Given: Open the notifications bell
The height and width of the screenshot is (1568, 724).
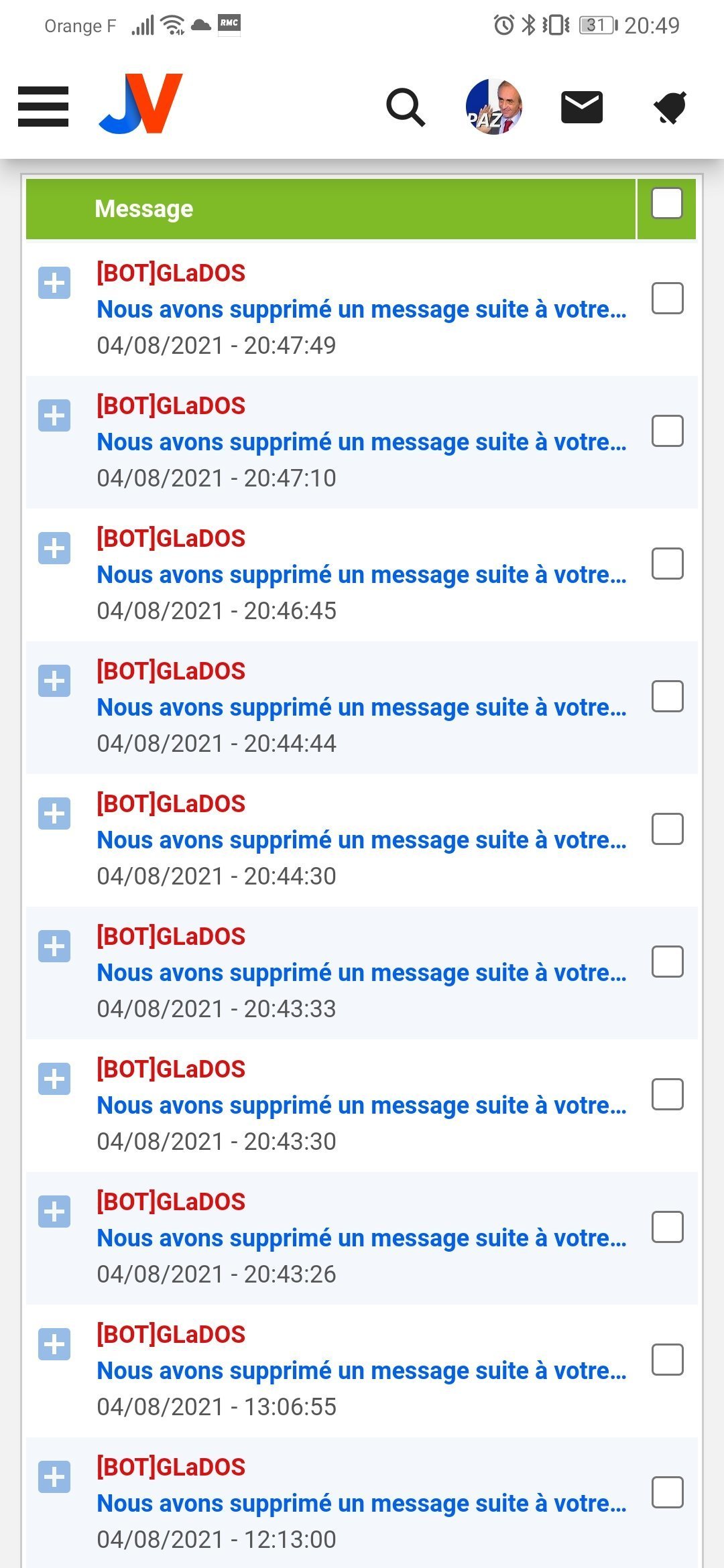Looking at the screenshot, I should tap(670, 108).
